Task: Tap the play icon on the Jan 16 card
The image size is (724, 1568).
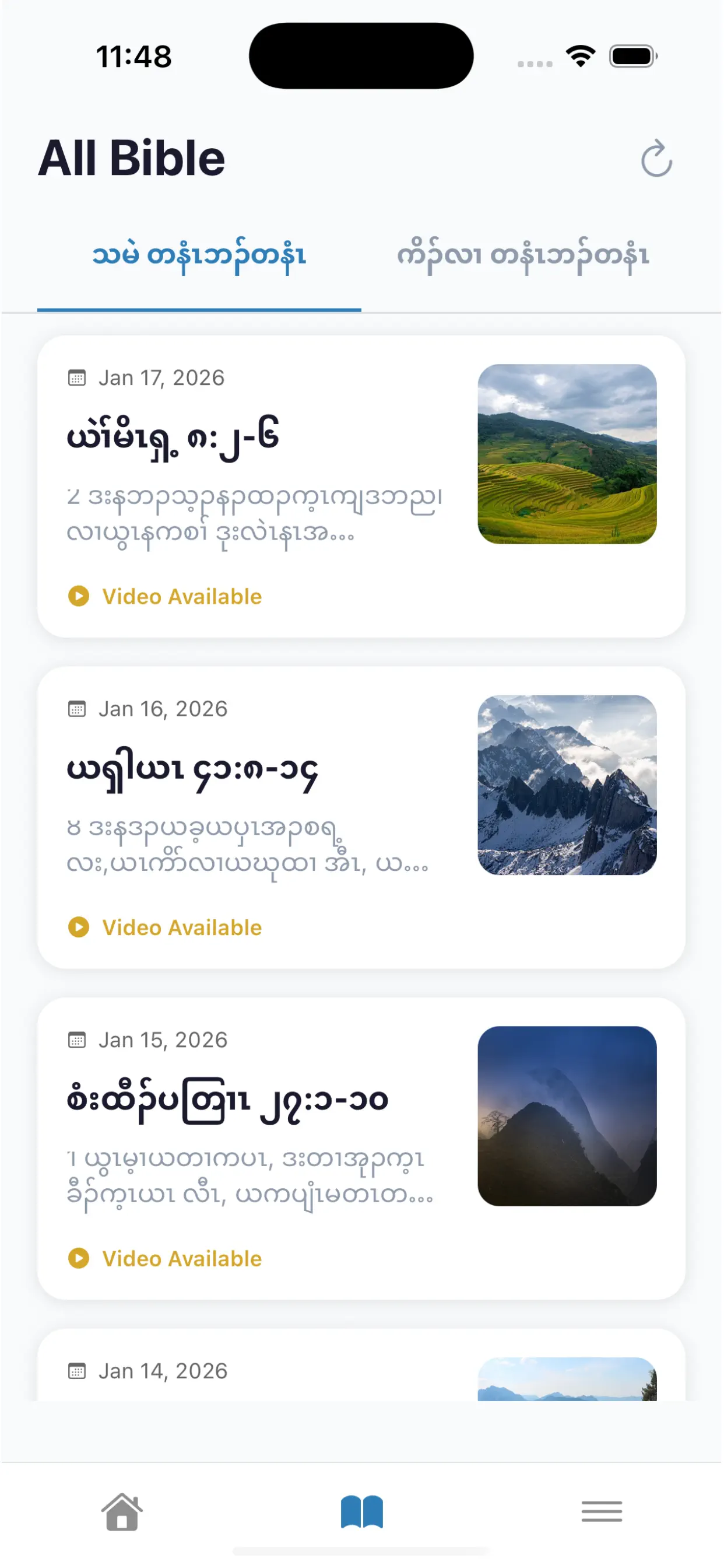Action: (x=79, y=928)
